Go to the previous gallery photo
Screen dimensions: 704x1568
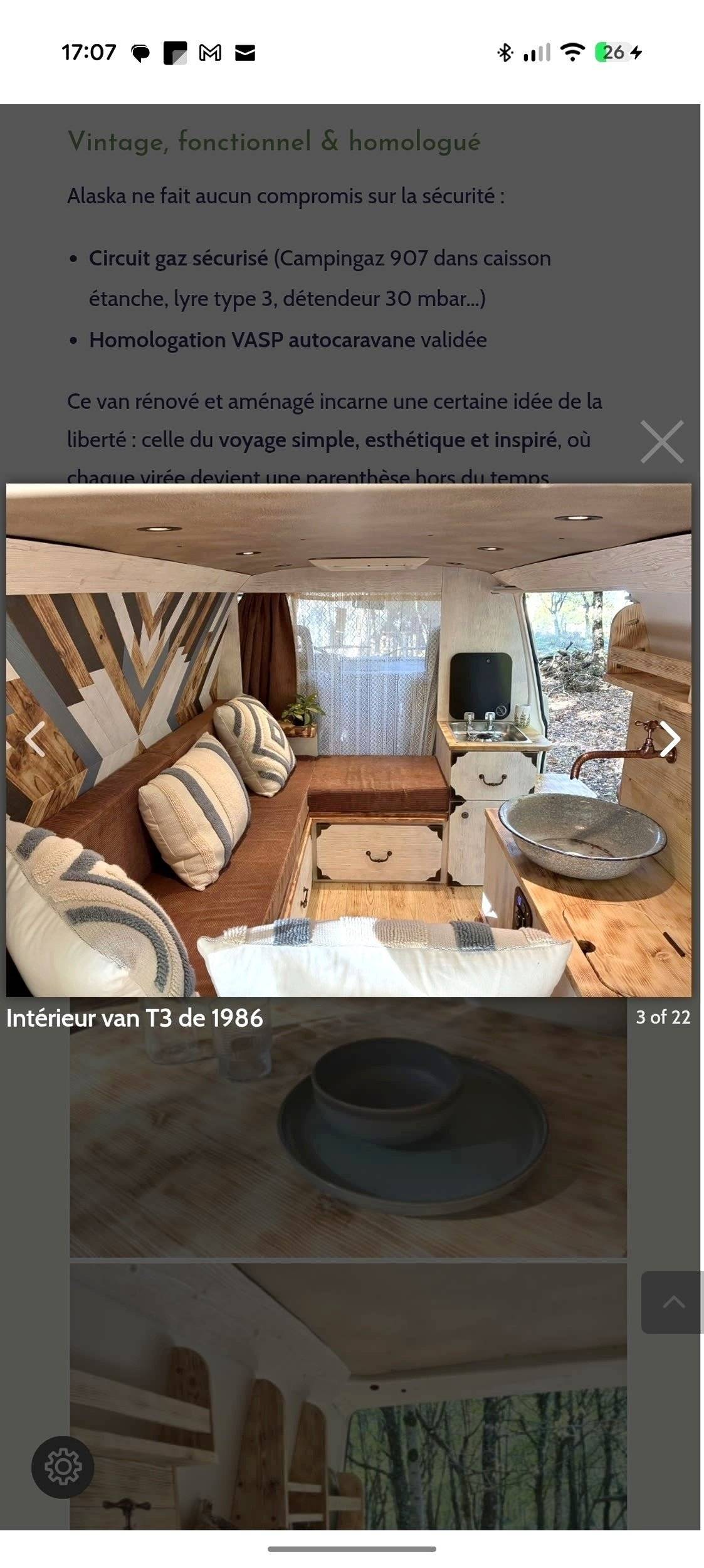pyautogui.click(x=35, y=739)
